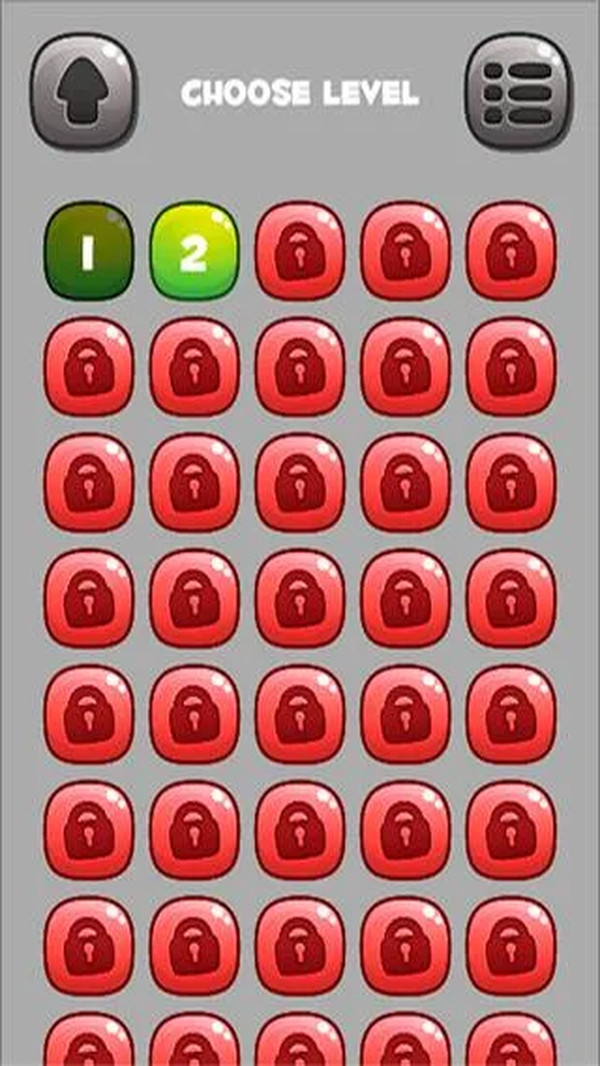600x1066 pixels.
Task: Start level 2
Action: (x=194, y=253)
